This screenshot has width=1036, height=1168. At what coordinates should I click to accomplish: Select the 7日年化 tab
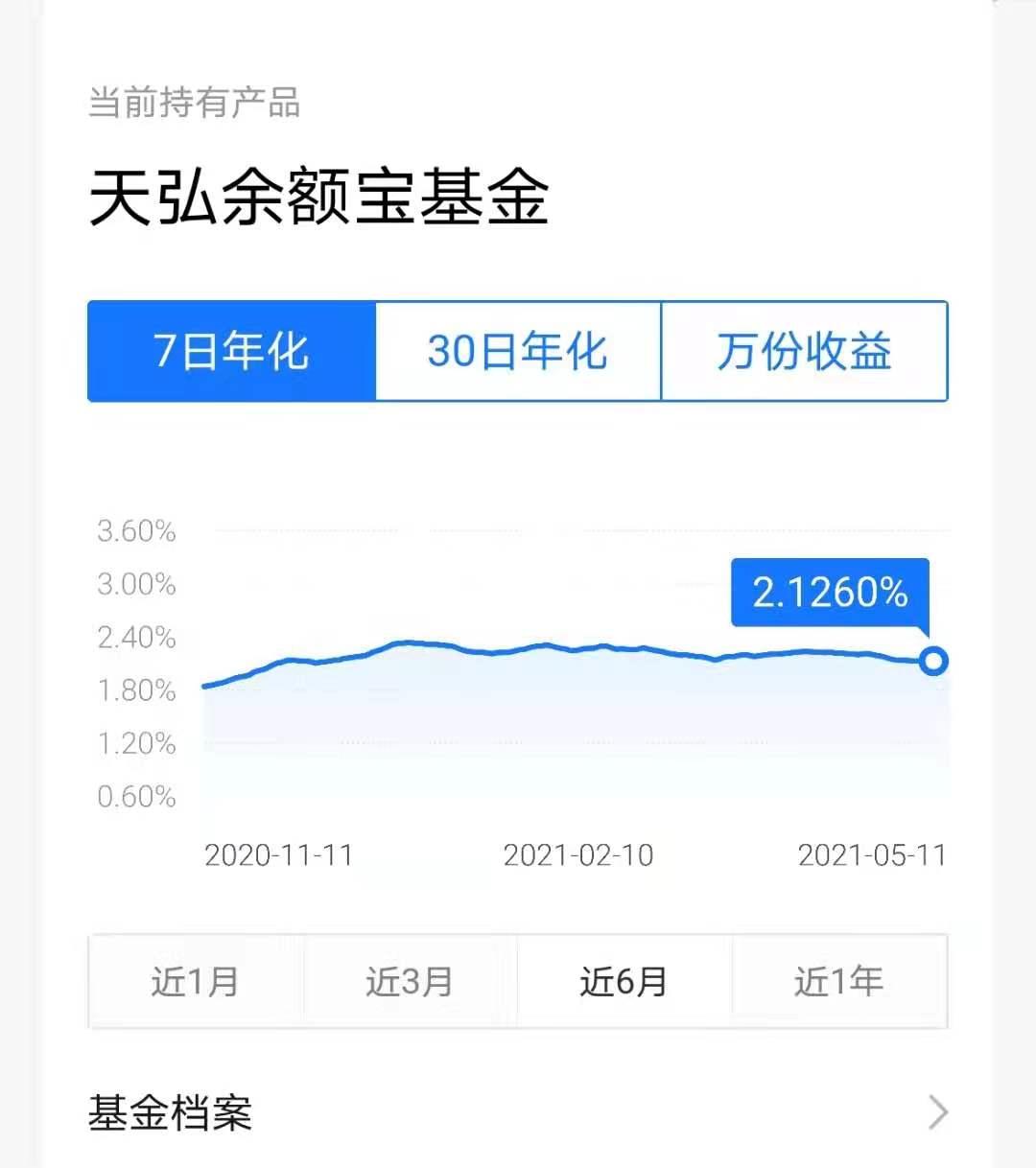[230, 353]
